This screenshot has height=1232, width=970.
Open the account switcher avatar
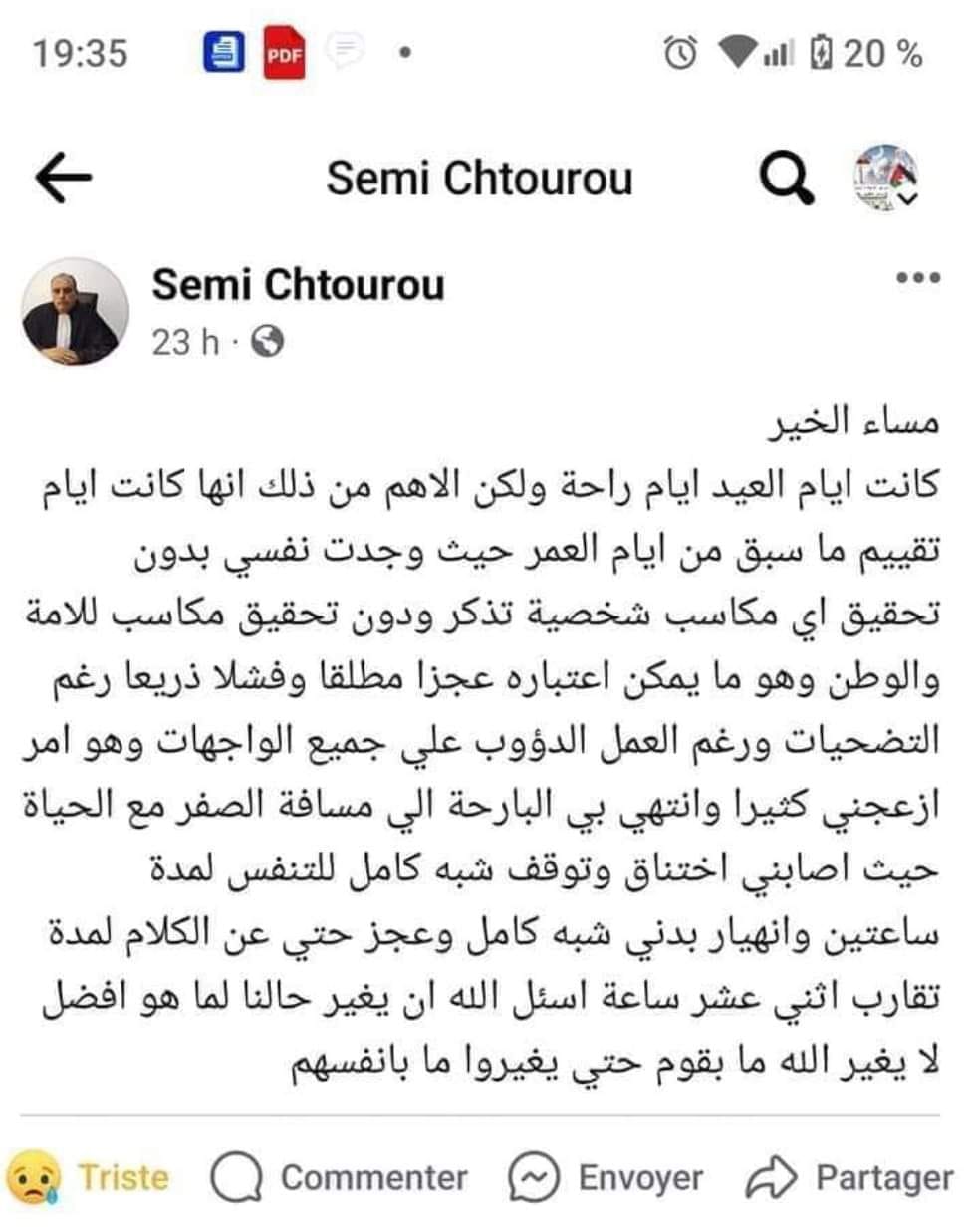[x=885, y=179]
